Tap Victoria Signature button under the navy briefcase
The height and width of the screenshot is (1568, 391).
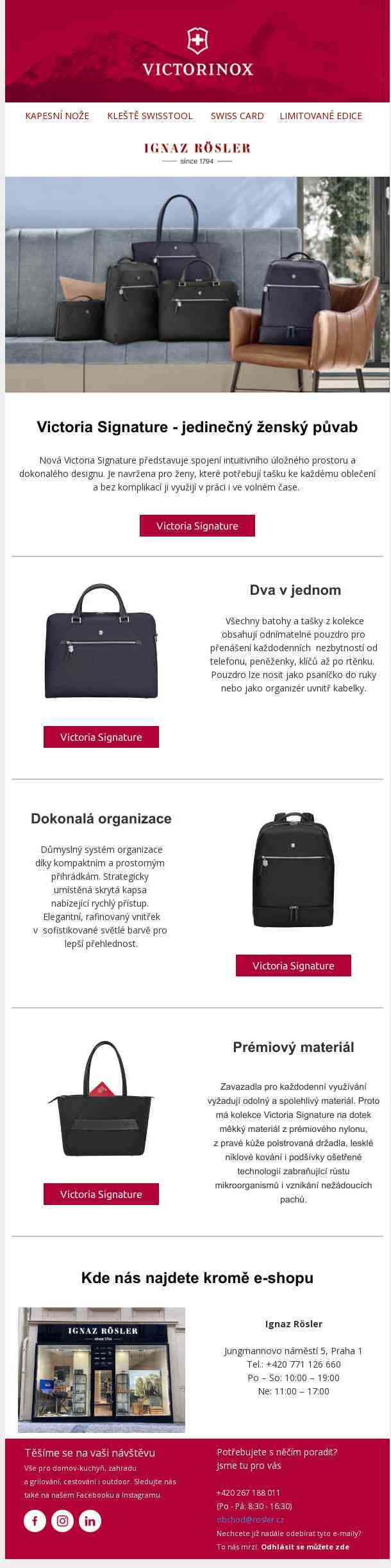click(x=101, y=737)
